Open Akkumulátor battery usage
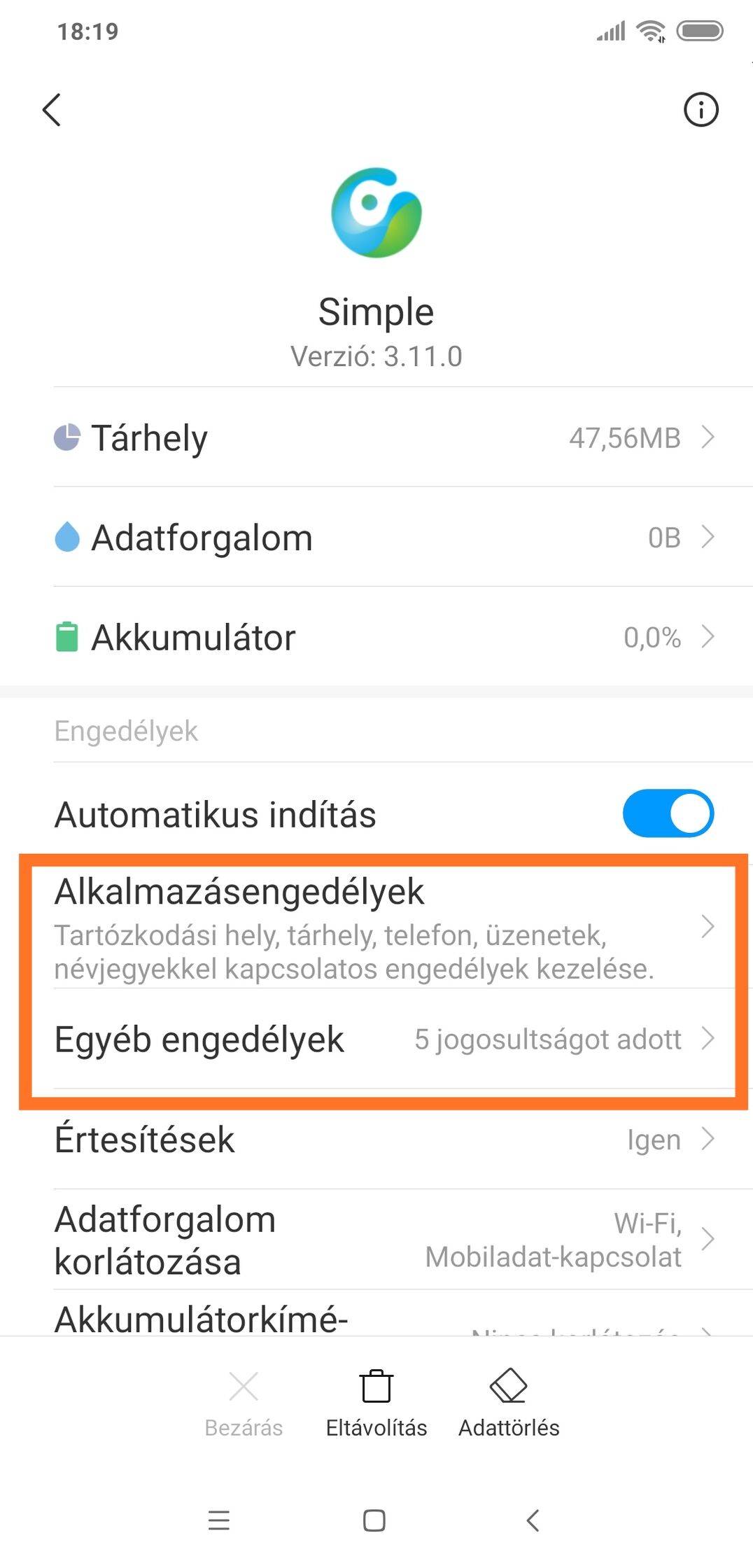Viewport: 753px width, 1568px height. point(376,637)
